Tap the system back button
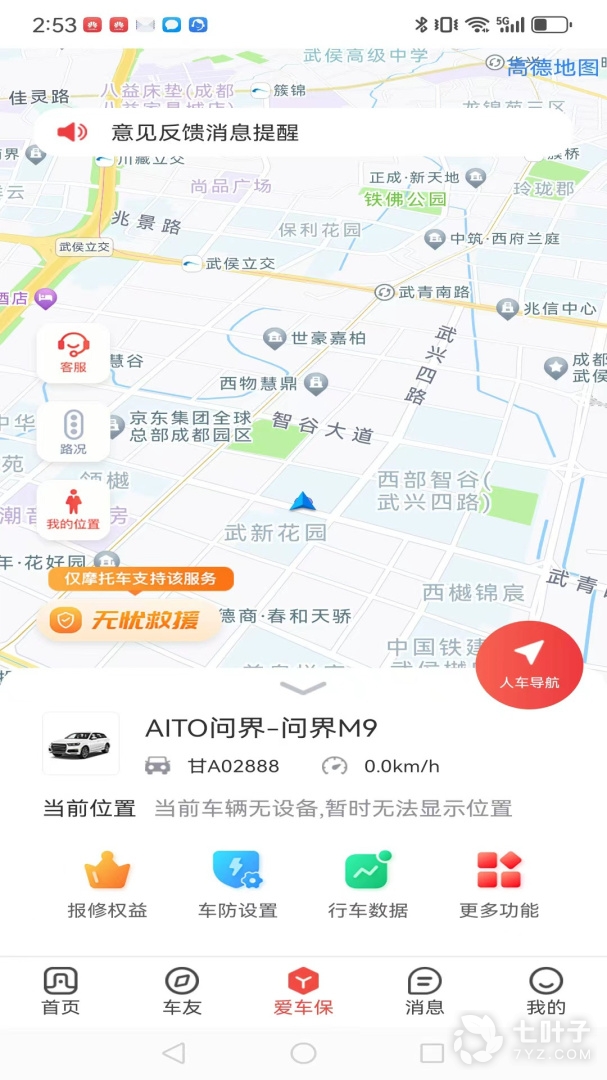 (x=174, y=1052)
